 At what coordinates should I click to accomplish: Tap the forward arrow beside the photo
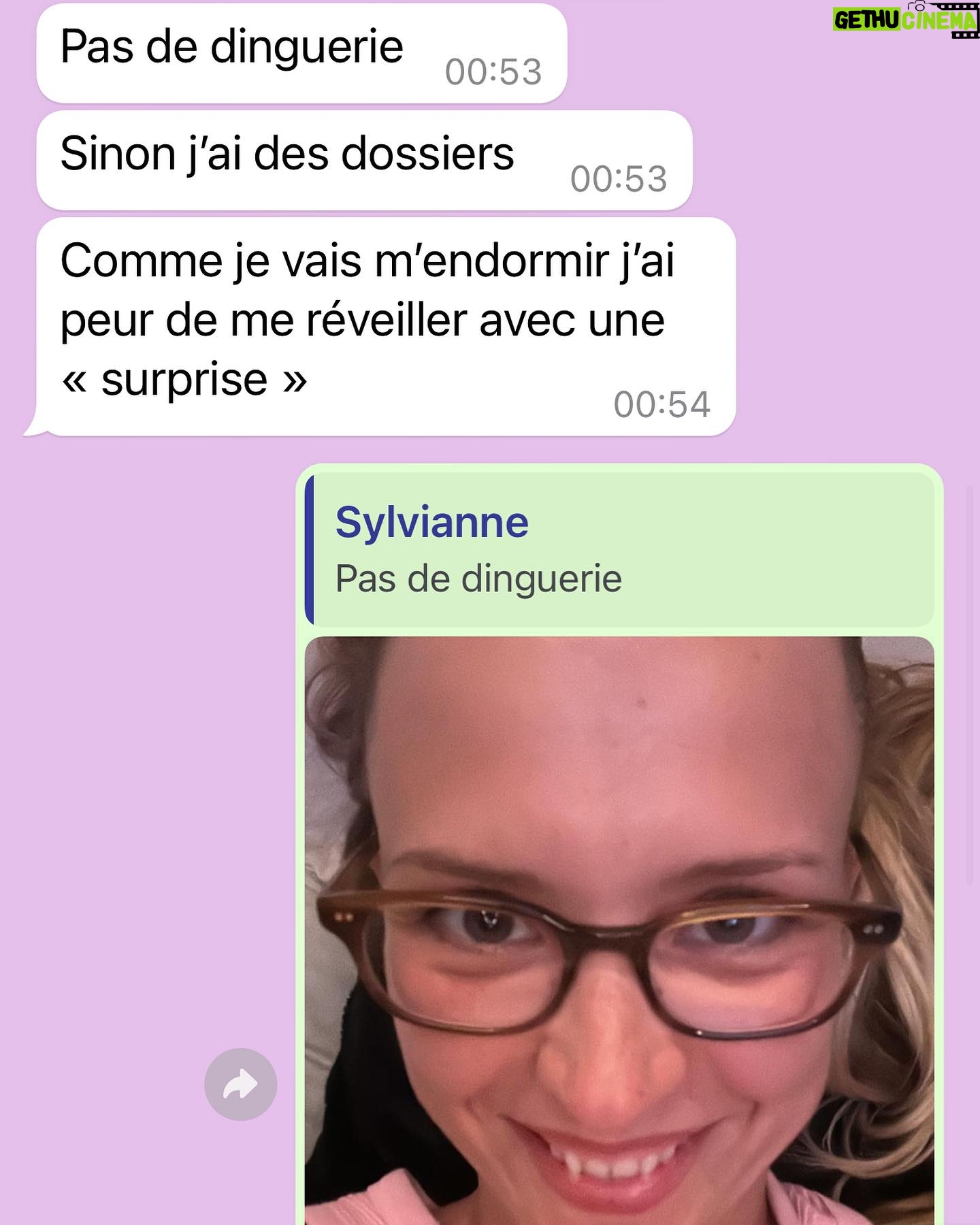240,1084
